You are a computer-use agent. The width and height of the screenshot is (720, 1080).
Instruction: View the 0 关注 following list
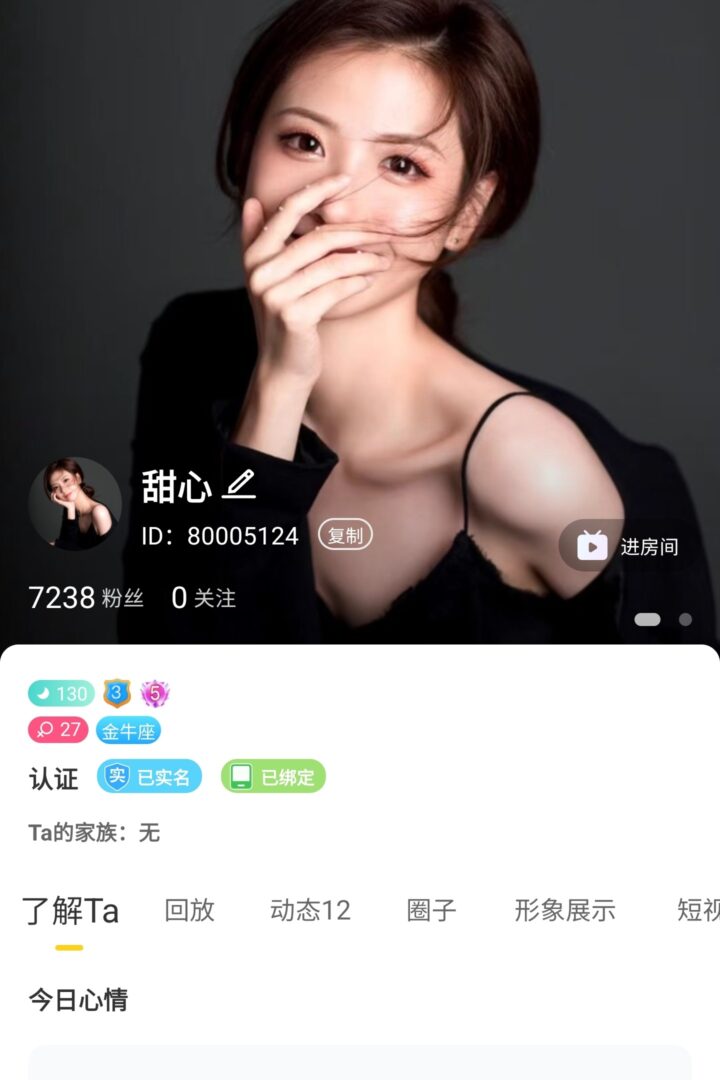[x=203, y=598]
